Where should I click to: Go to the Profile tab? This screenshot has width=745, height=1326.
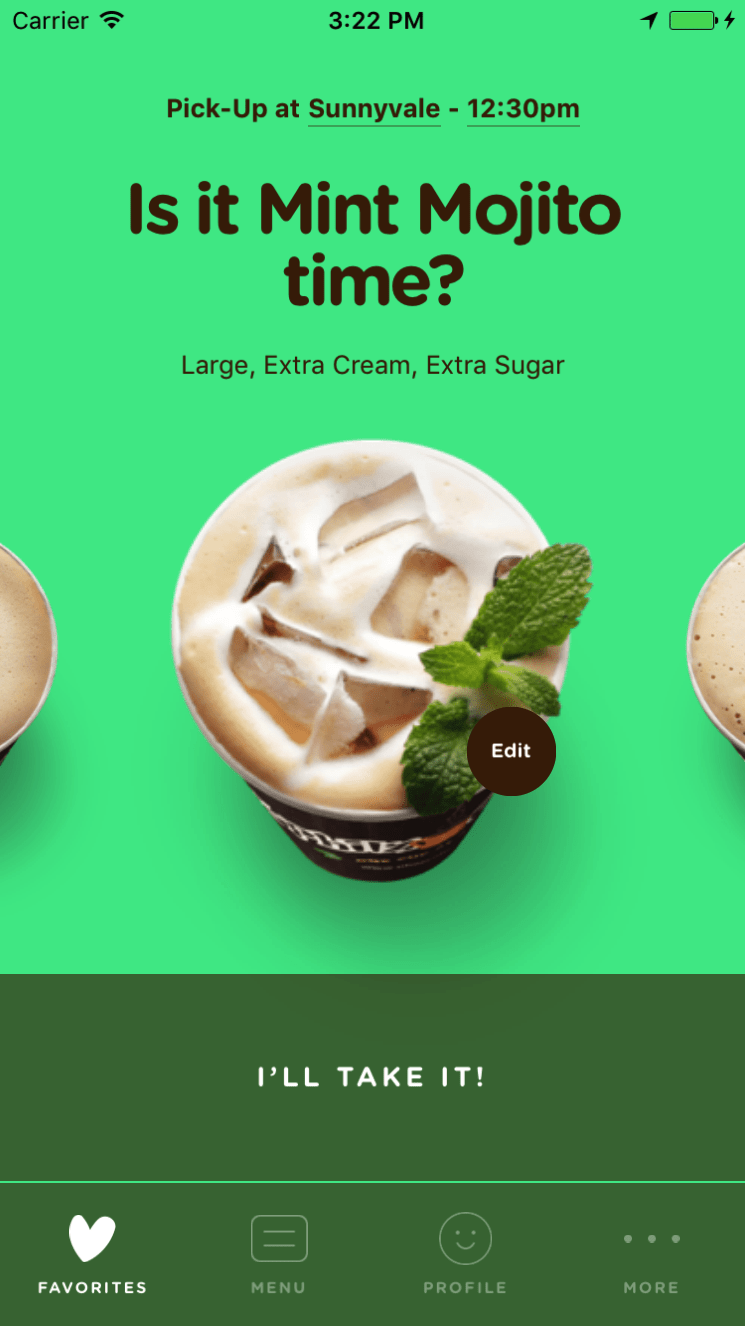click(465, 1254)
